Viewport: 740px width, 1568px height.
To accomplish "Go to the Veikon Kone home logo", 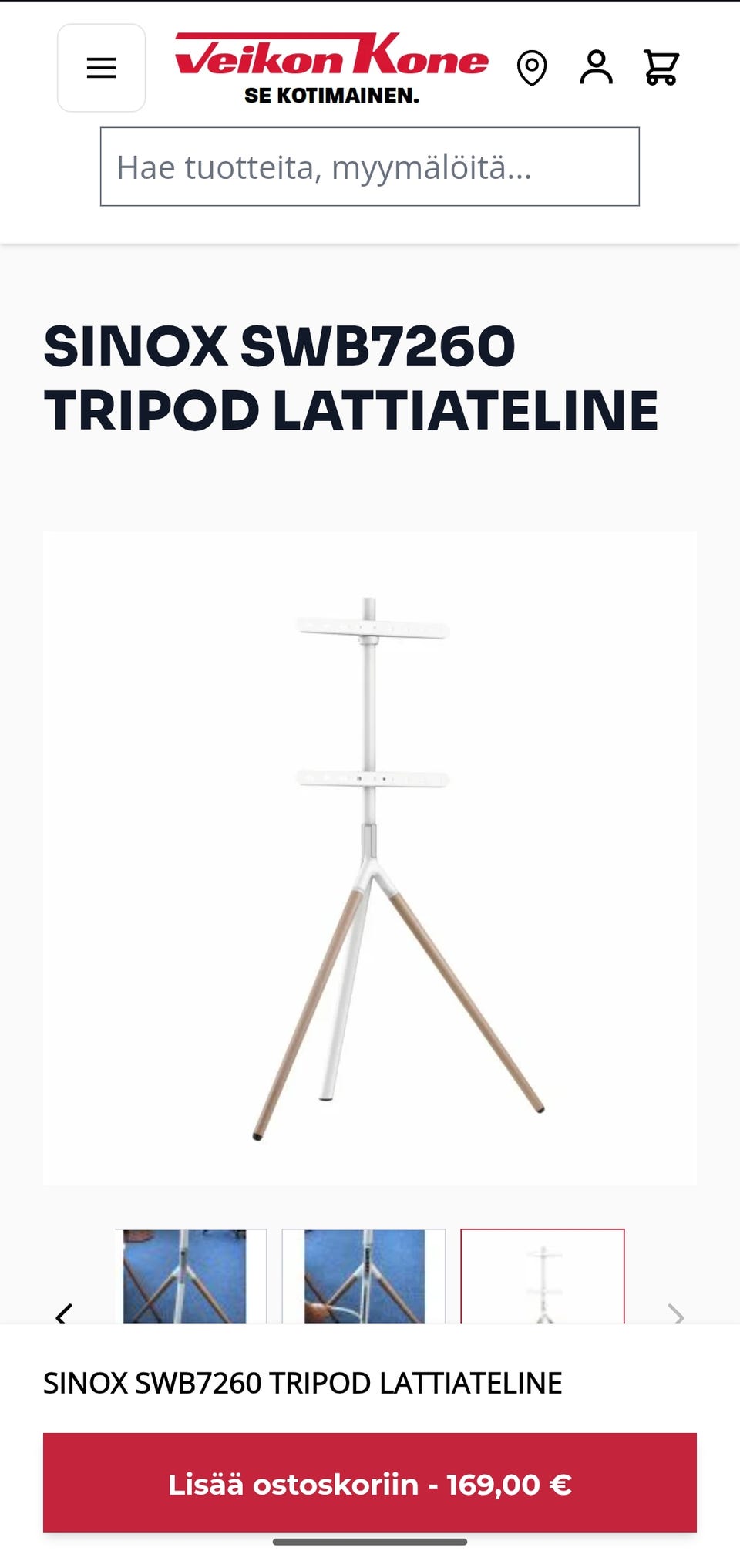I will [331, 68].
